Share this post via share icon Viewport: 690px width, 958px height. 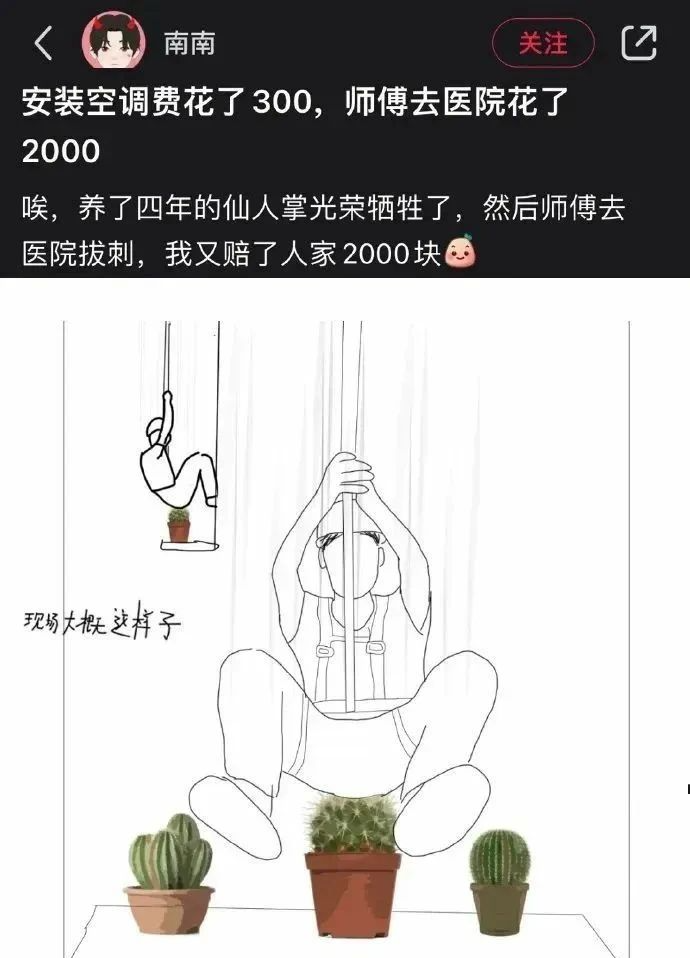click(x=639, y=43)
